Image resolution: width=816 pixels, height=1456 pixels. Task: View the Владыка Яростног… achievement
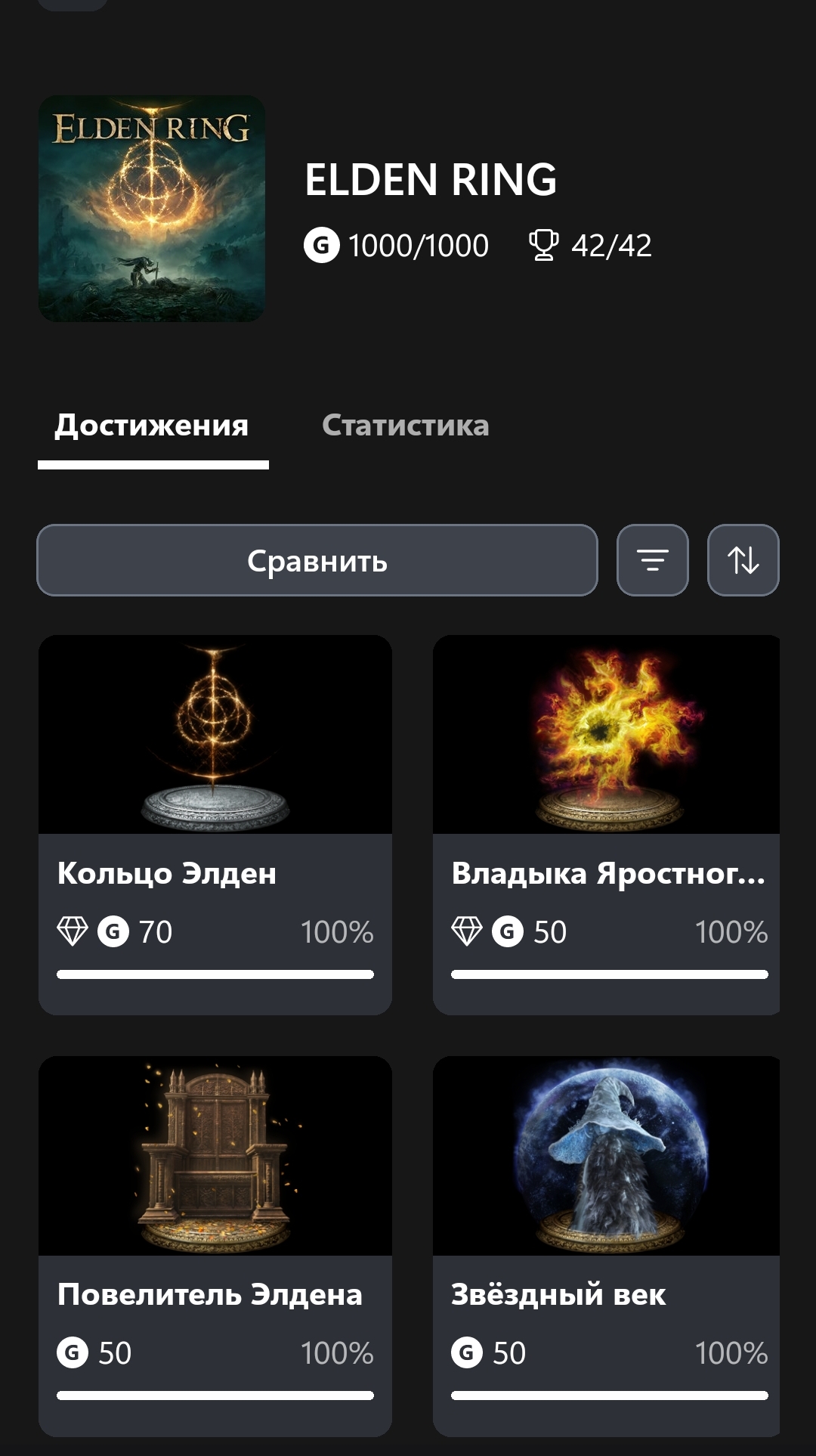click(606, 824)
